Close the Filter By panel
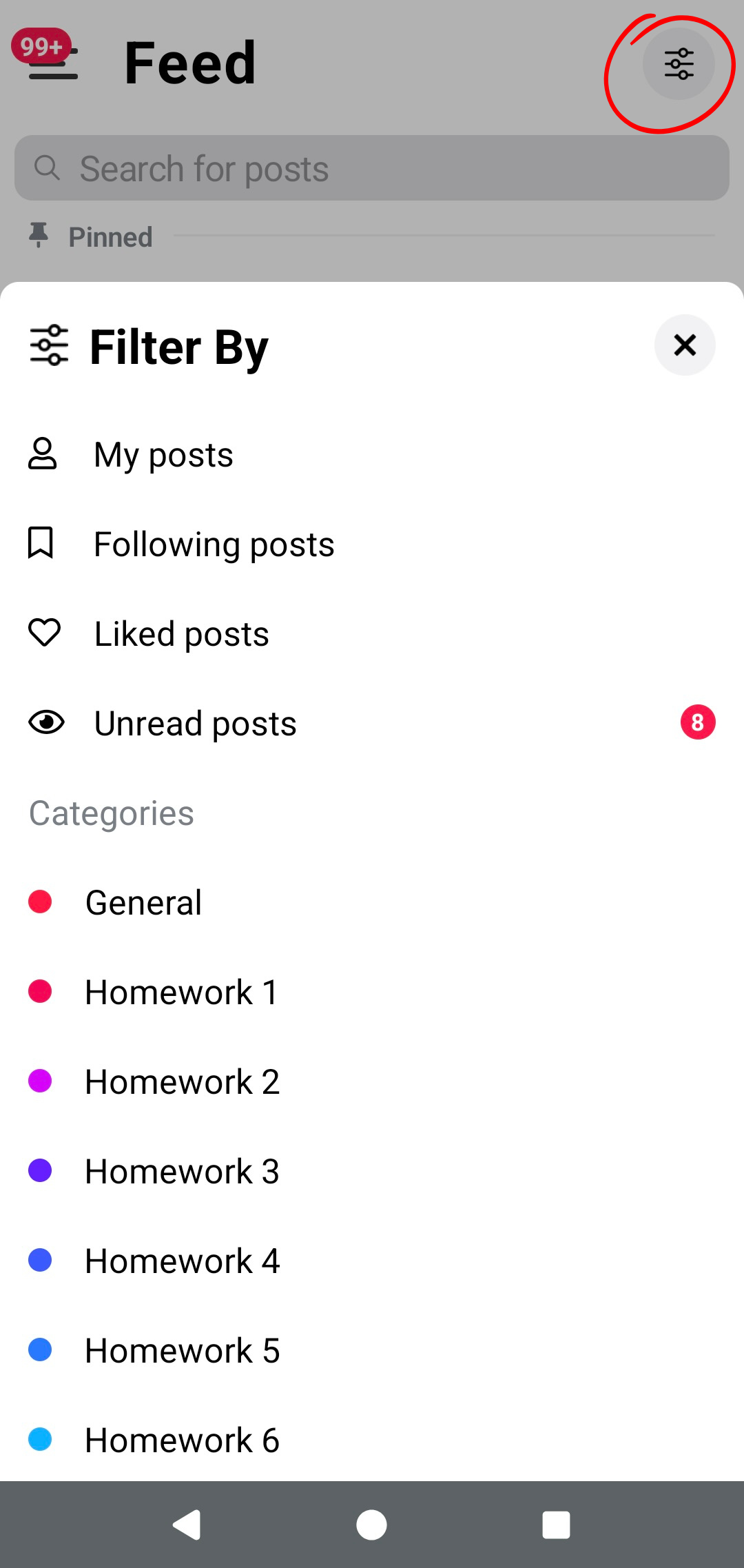This screenshot has height=1568, width=744. pyautogui.click(x=685, y=345)
